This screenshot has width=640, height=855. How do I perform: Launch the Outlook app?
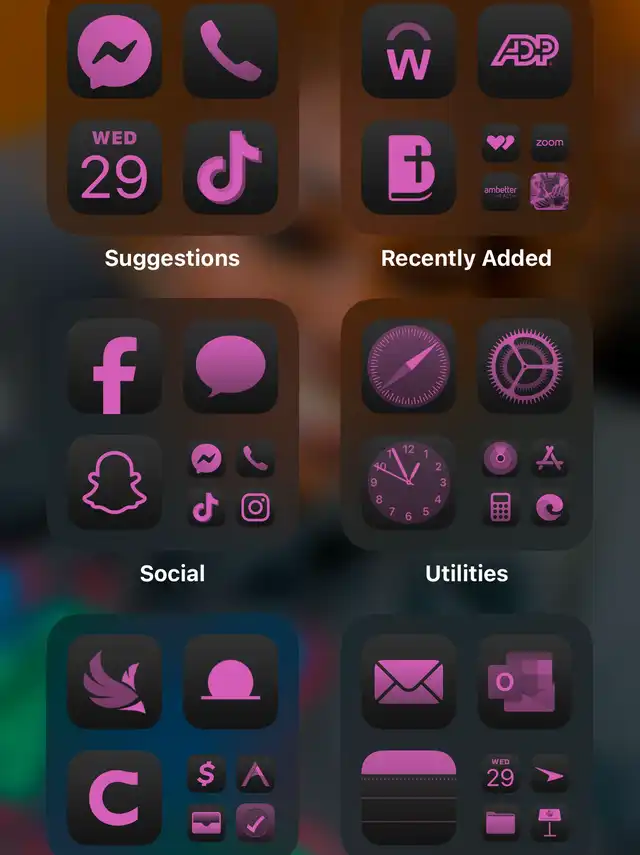coord(524,682)
